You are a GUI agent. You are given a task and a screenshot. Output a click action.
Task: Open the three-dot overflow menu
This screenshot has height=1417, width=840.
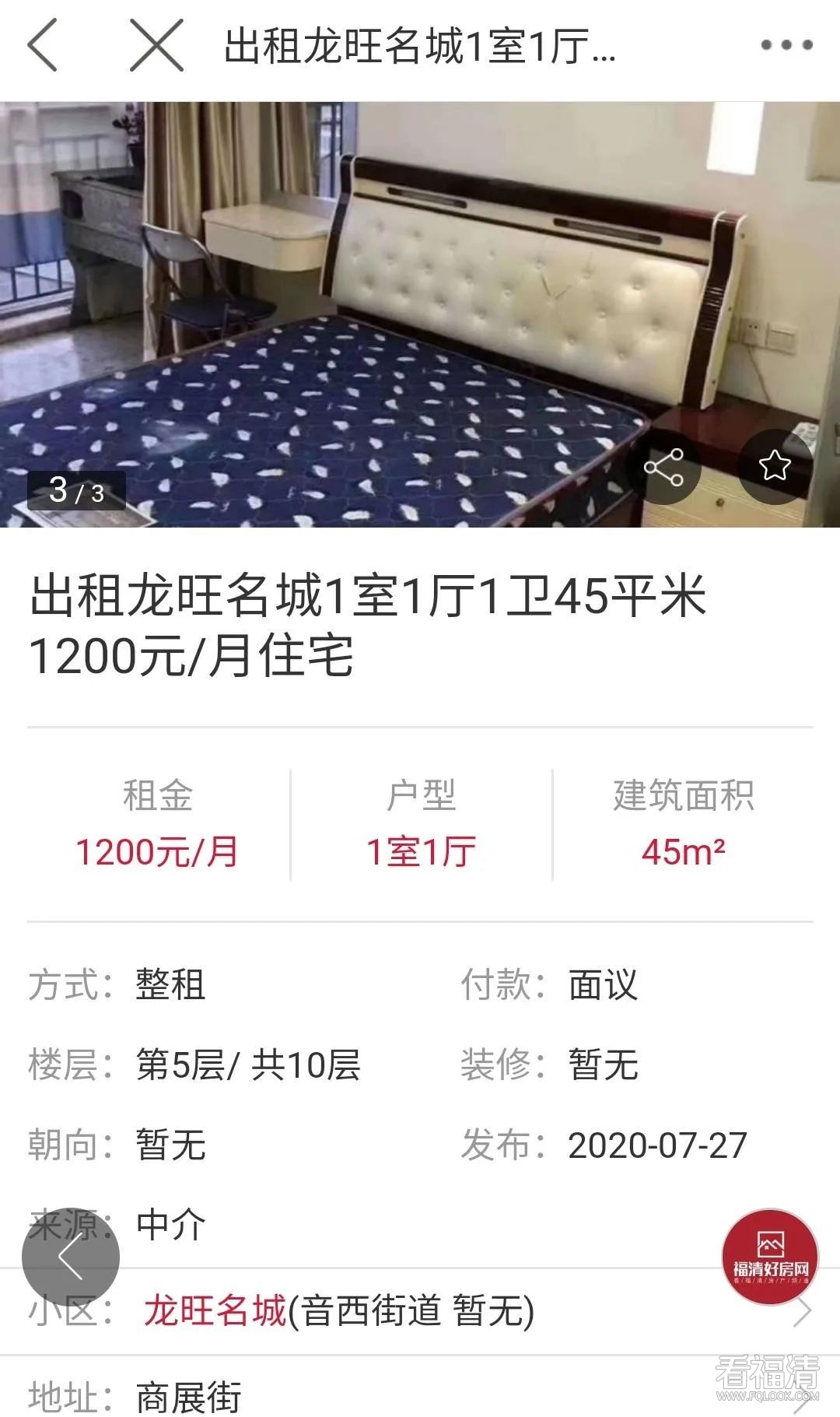[786, 46]
